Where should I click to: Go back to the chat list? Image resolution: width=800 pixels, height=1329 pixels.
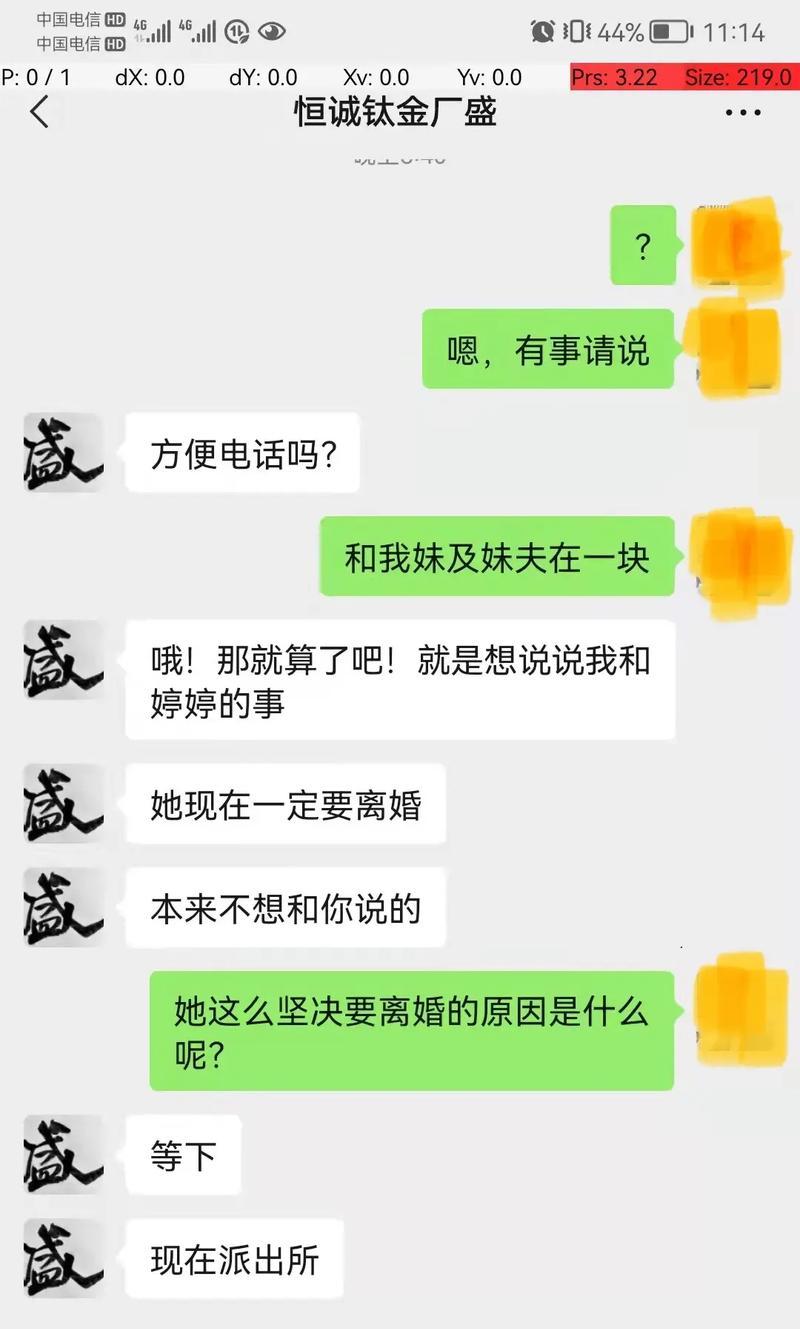point(39,112)
